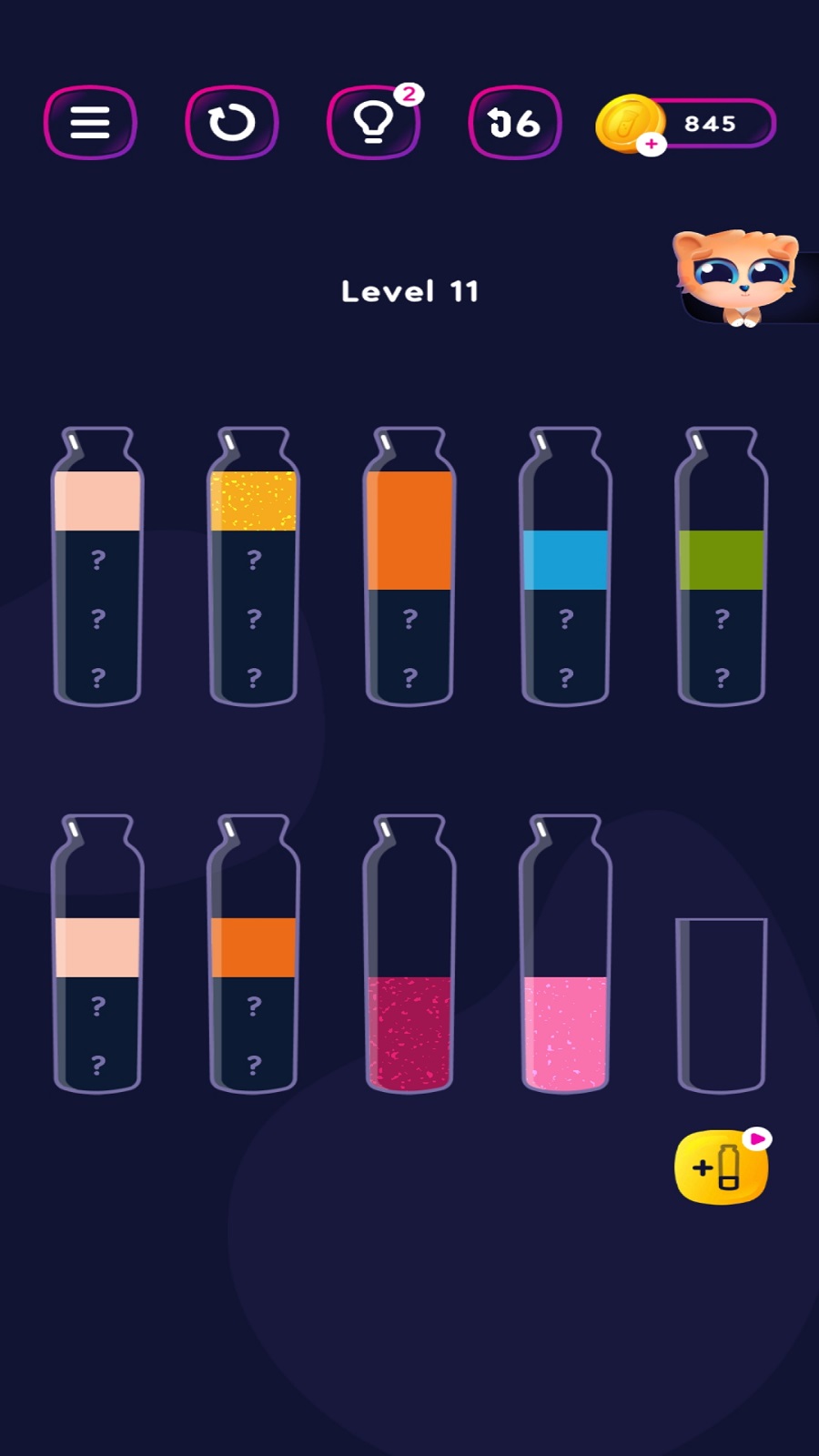Use a lightbulb hint
The image size is (819, 1456).
(373, 123)
